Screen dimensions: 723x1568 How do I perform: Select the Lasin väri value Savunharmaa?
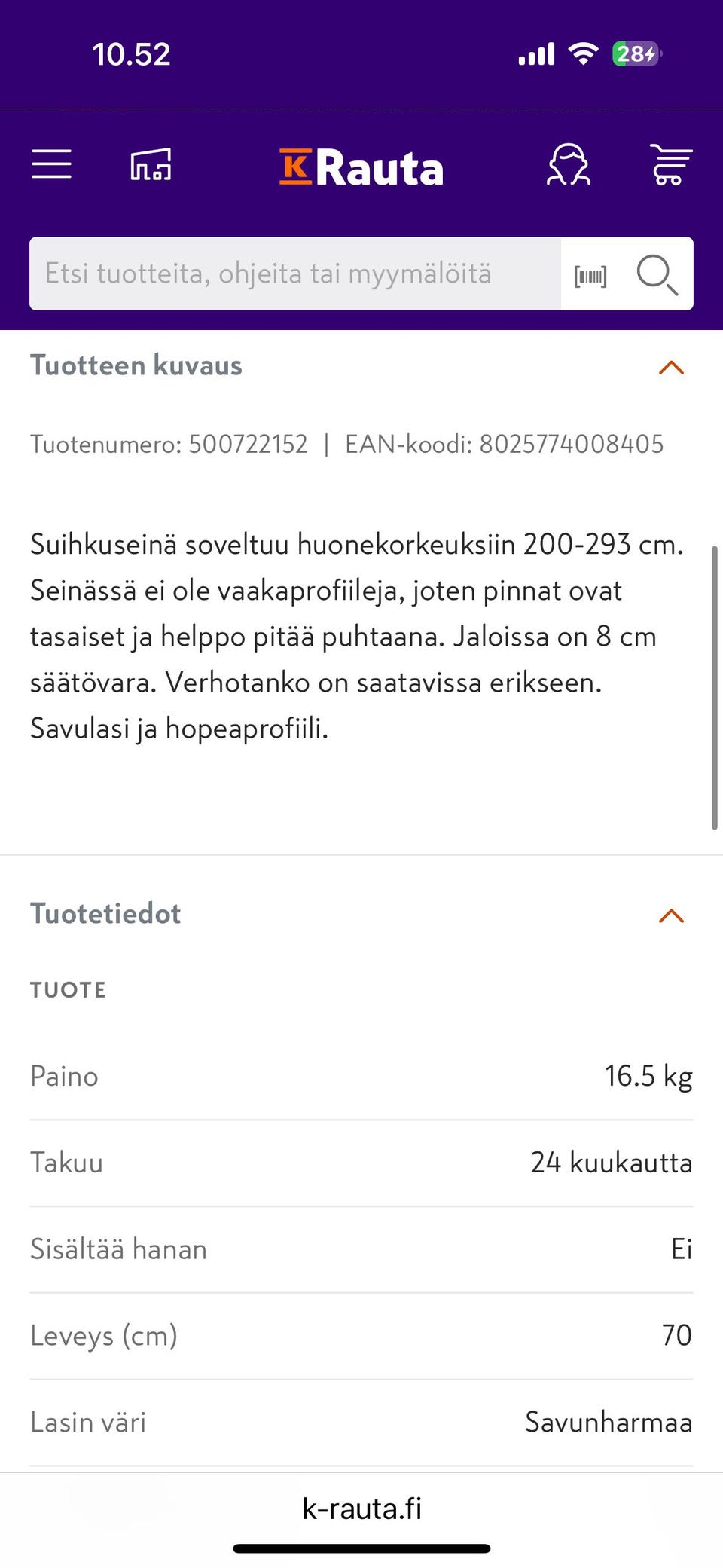(609, 1423)
